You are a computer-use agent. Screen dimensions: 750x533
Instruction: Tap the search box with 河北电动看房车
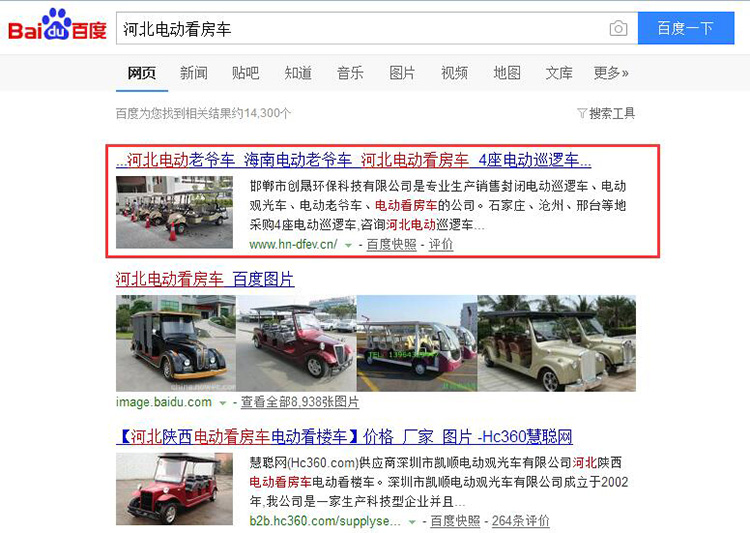360,29
